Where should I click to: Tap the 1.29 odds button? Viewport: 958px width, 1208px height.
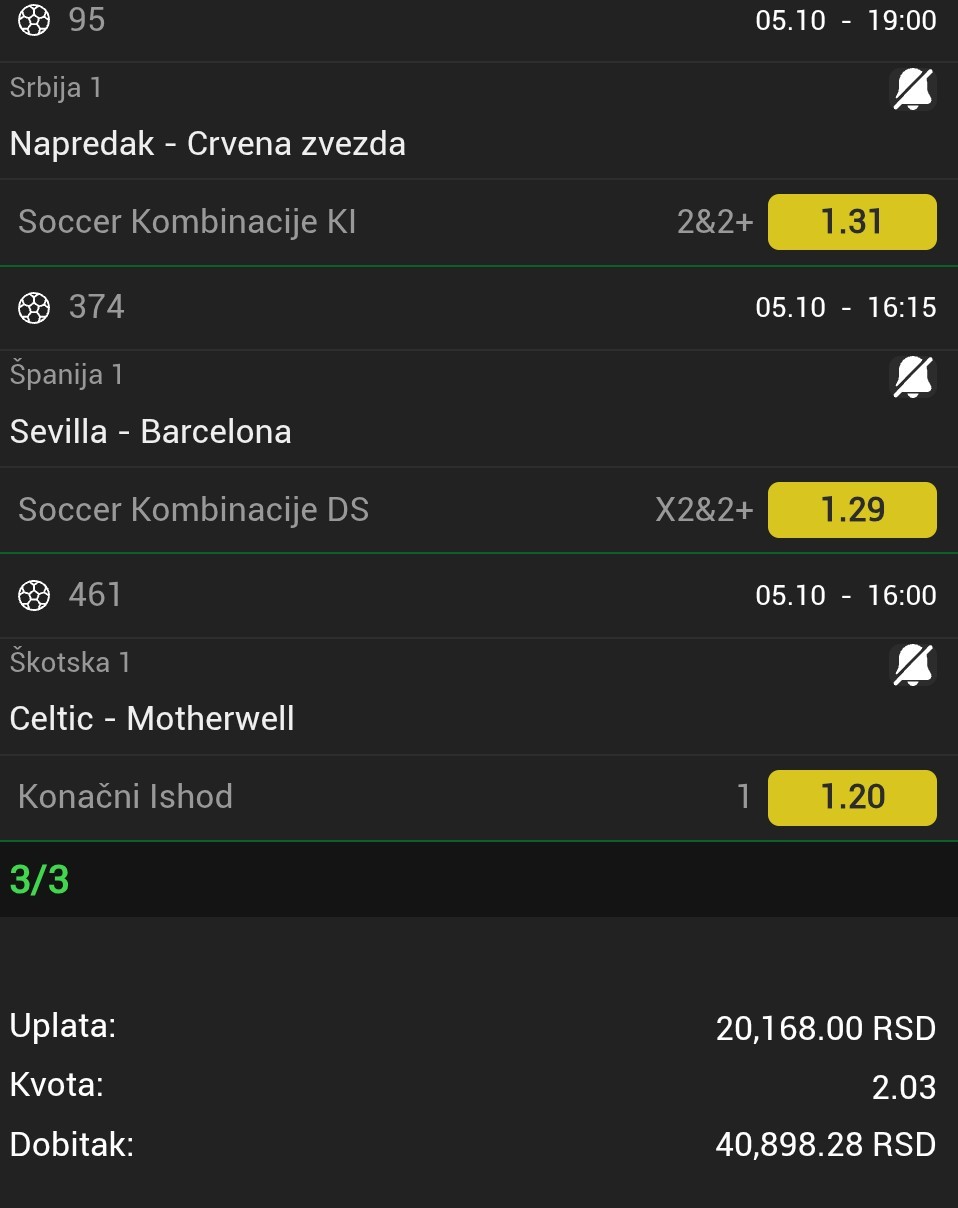point(851,510)
